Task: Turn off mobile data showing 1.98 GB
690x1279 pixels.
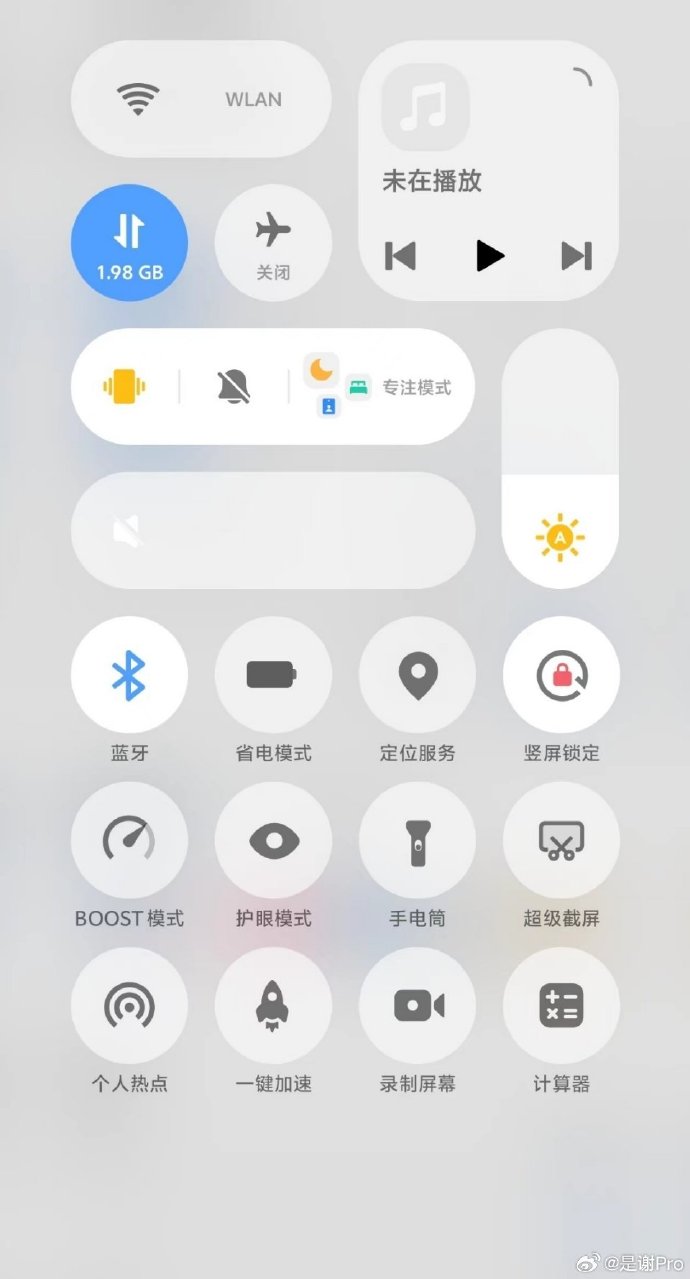Action: click(x=129, y=243)
